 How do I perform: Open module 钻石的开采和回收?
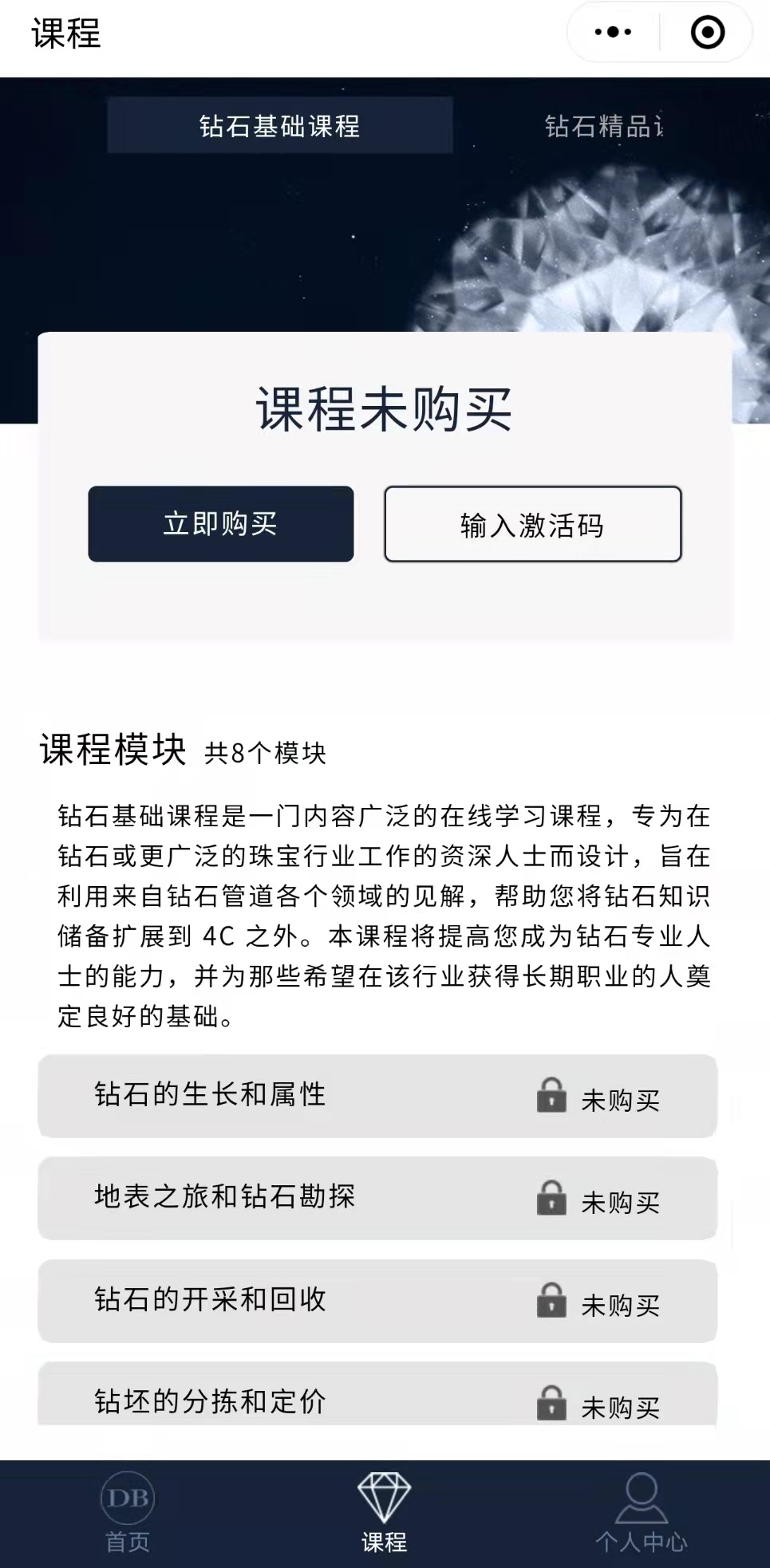(x=377, y=1301)
